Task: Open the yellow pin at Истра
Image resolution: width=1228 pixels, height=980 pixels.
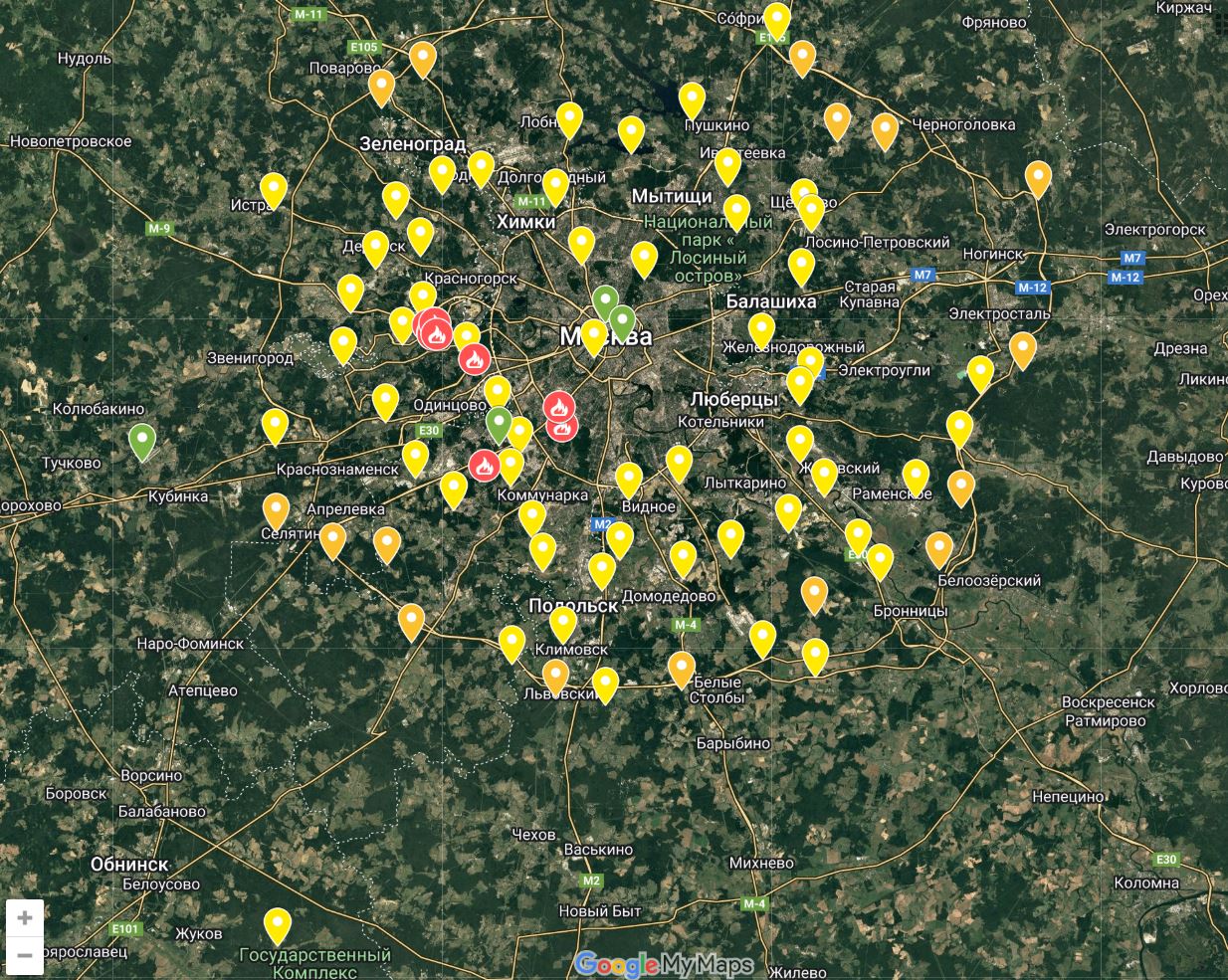Action: (273, 188)
